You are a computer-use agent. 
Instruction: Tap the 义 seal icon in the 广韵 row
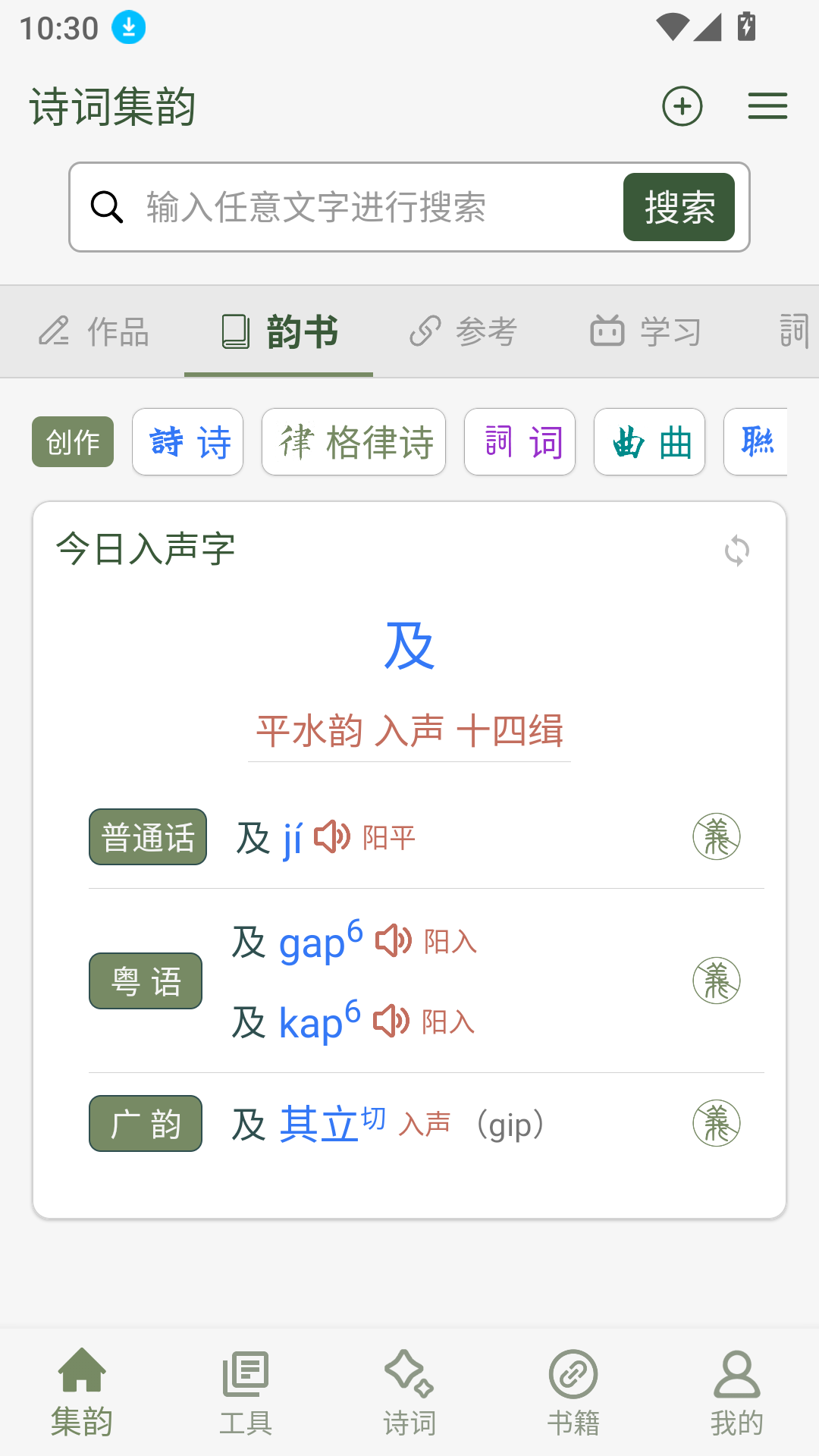[x=716, y=1124]
